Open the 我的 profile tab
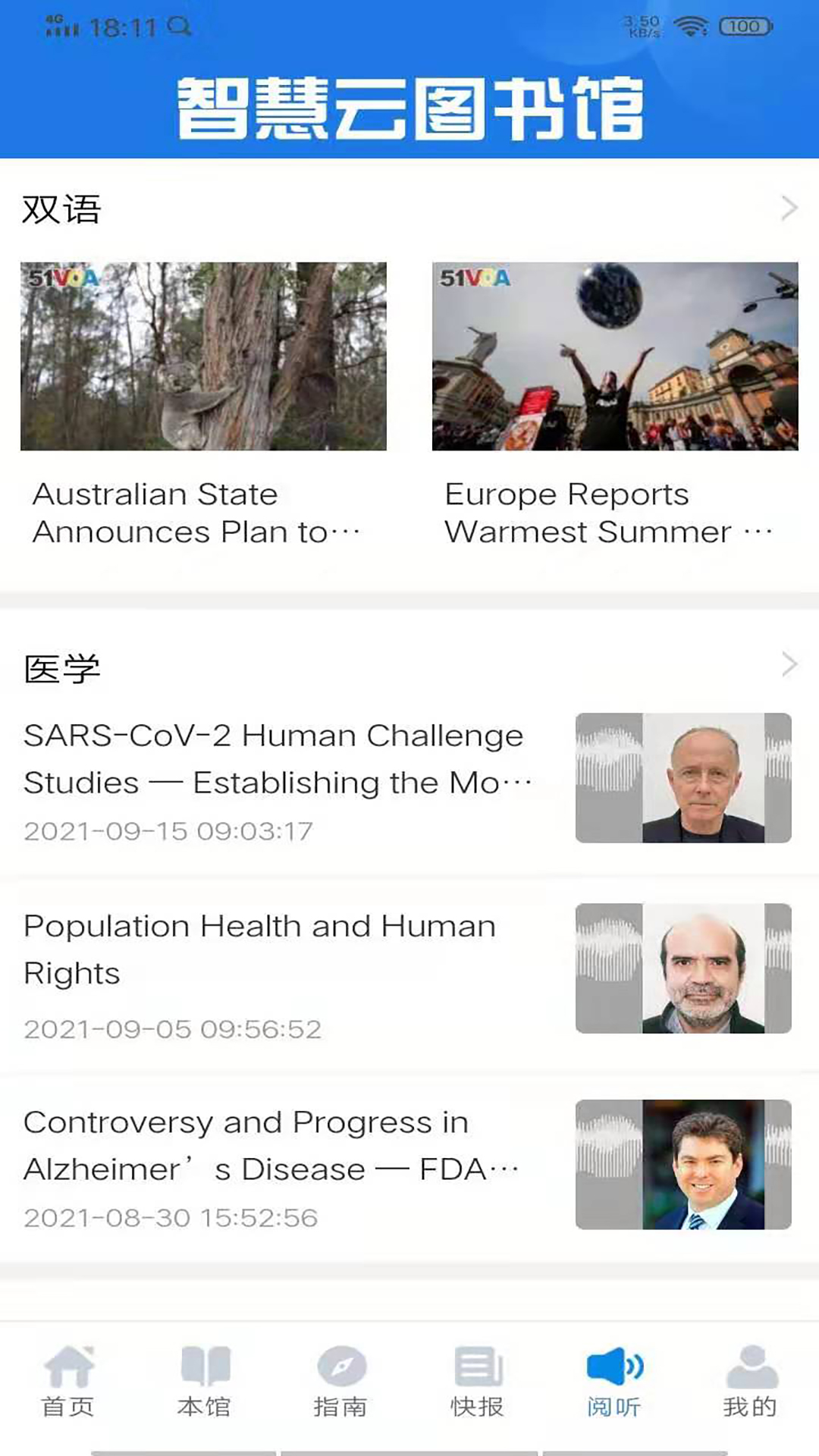Viewport: 819px width, 1456px height. 751,1382
